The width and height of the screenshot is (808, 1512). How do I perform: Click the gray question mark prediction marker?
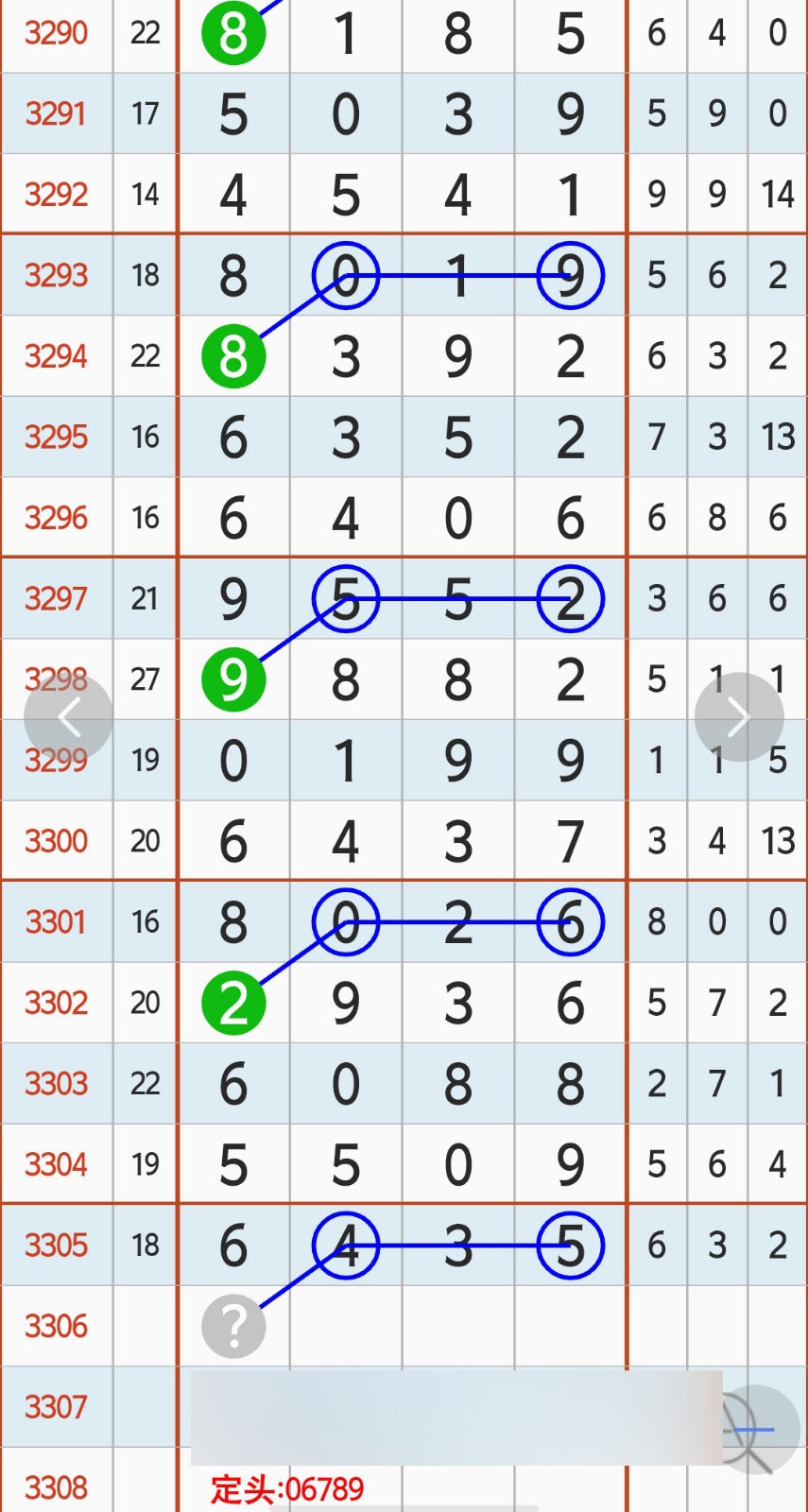tap(233, 1326)
